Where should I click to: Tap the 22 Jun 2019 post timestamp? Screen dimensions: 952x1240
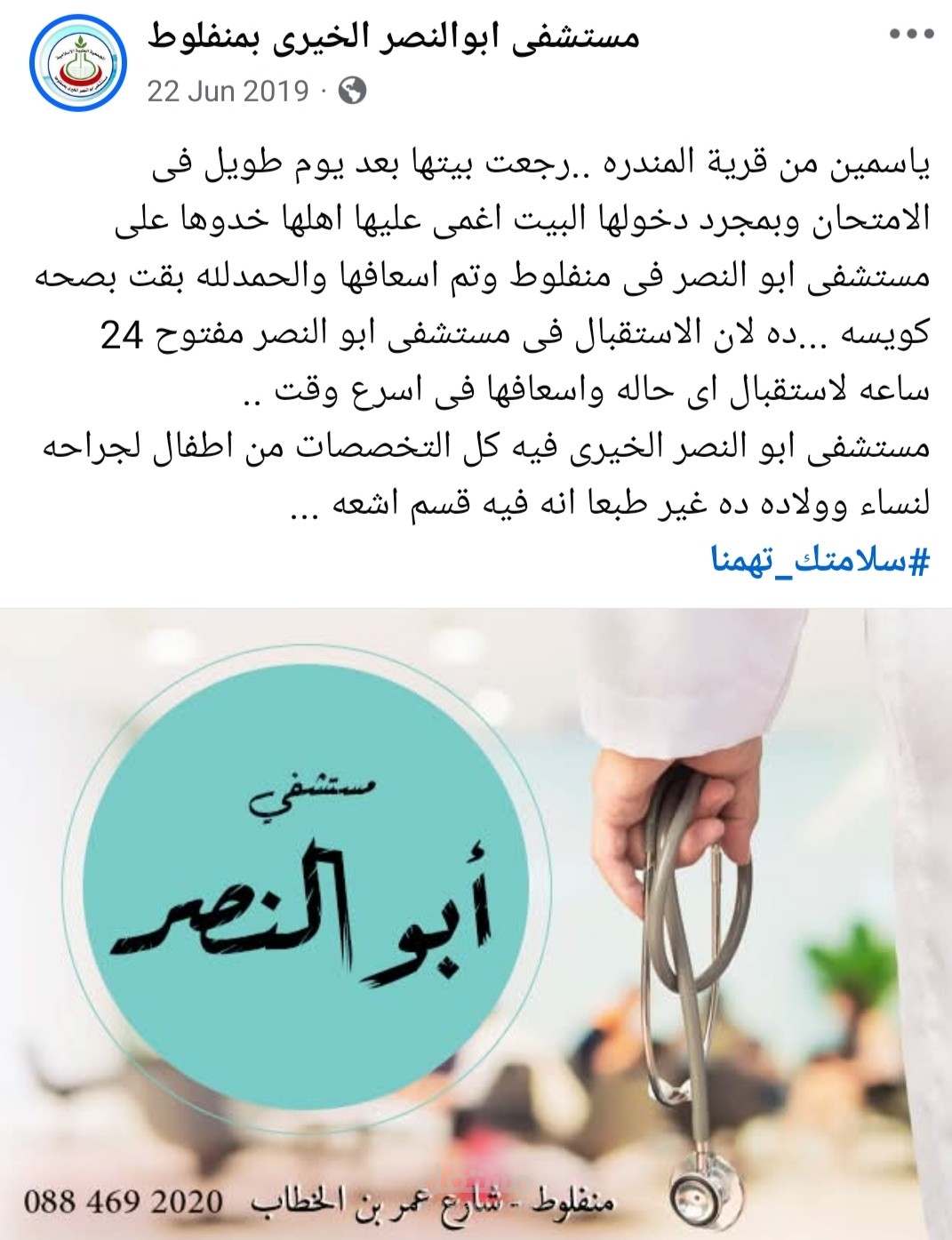228,91
